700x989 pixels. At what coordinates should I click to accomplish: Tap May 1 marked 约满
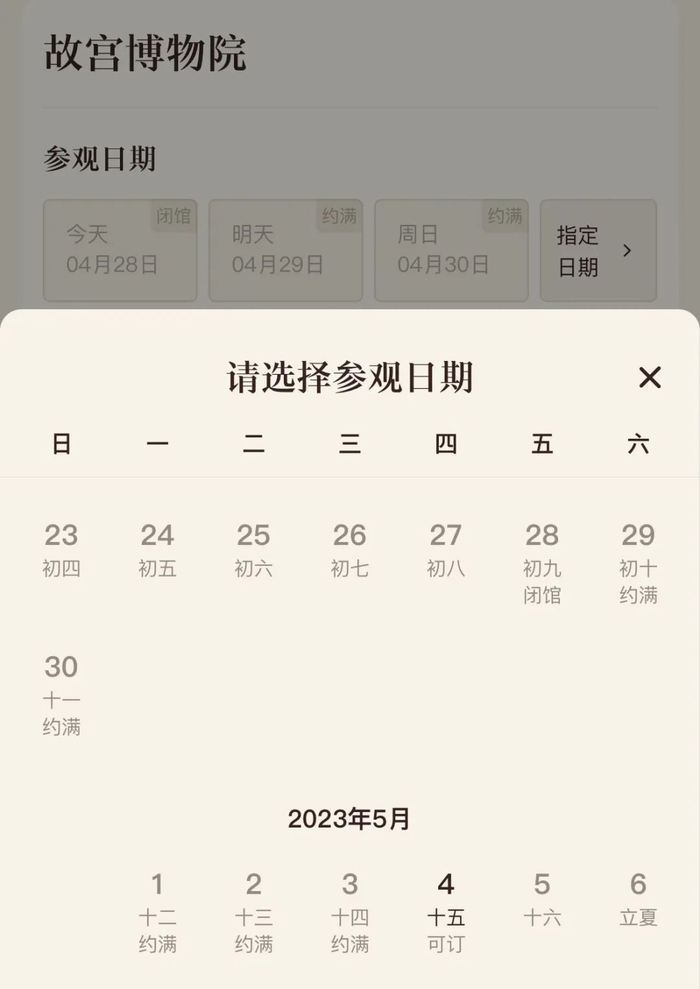[157, 911]
